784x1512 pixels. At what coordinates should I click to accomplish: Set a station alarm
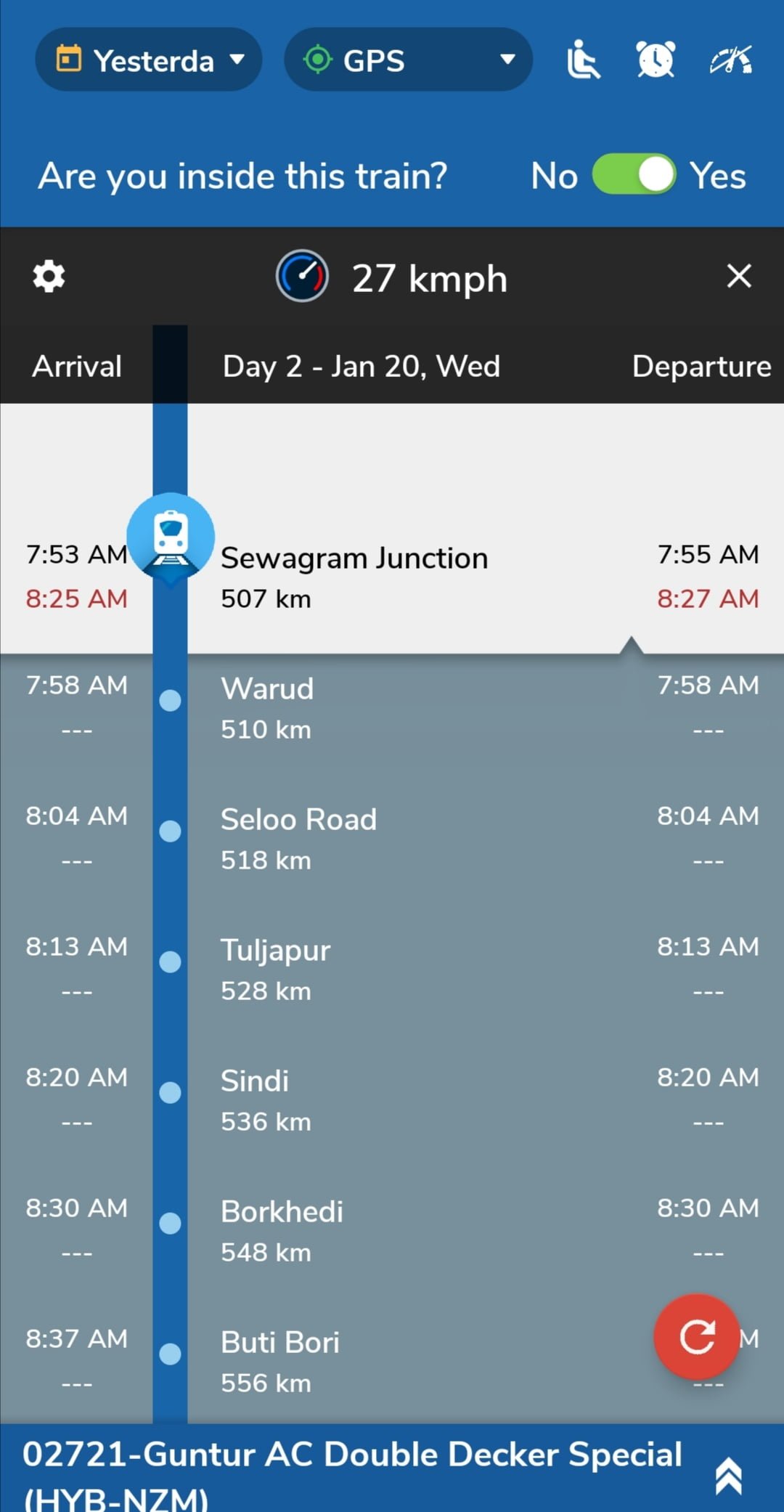coord(656,60)
